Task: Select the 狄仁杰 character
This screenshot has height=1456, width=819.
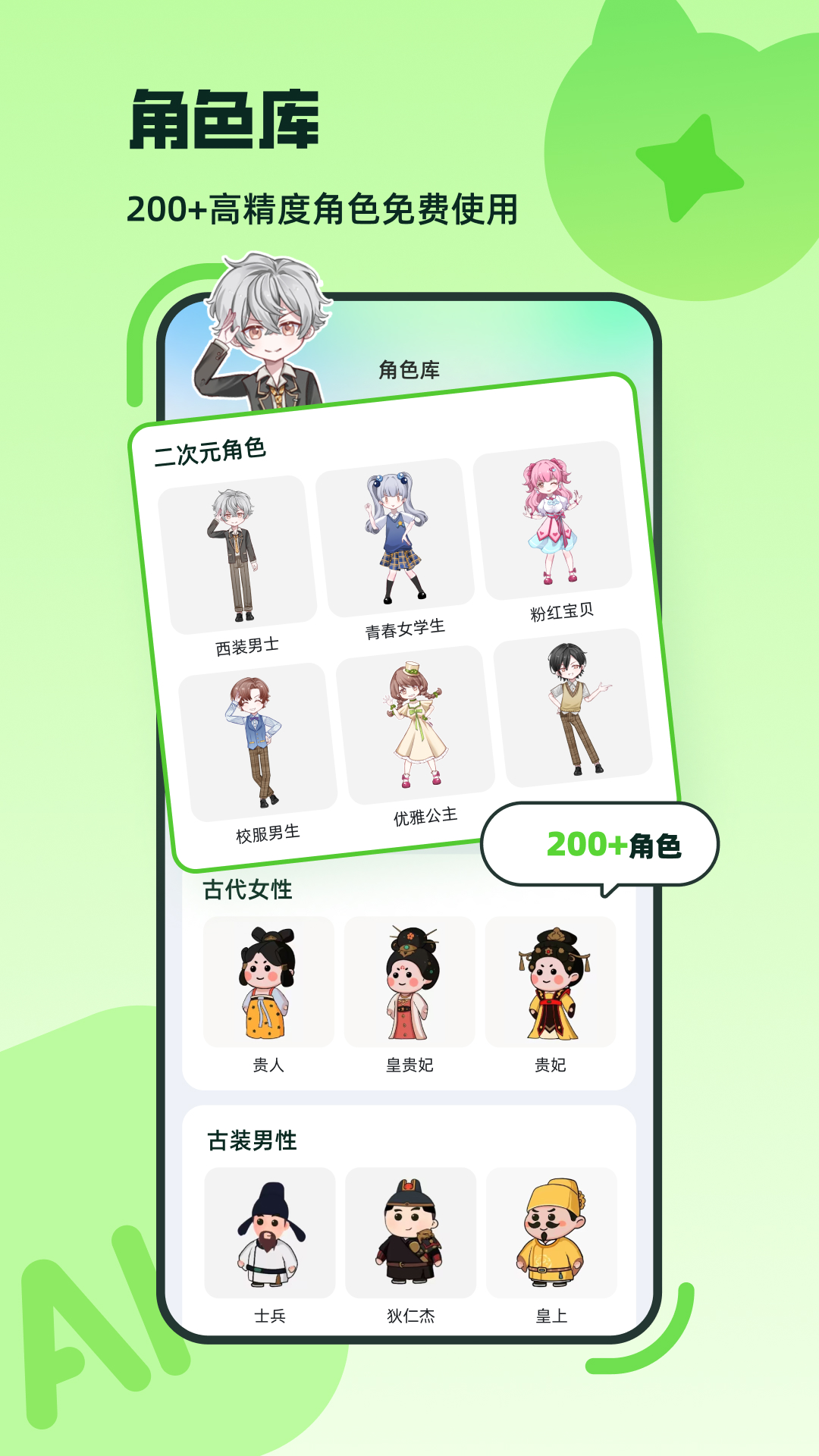Action: click(409, 1228)
